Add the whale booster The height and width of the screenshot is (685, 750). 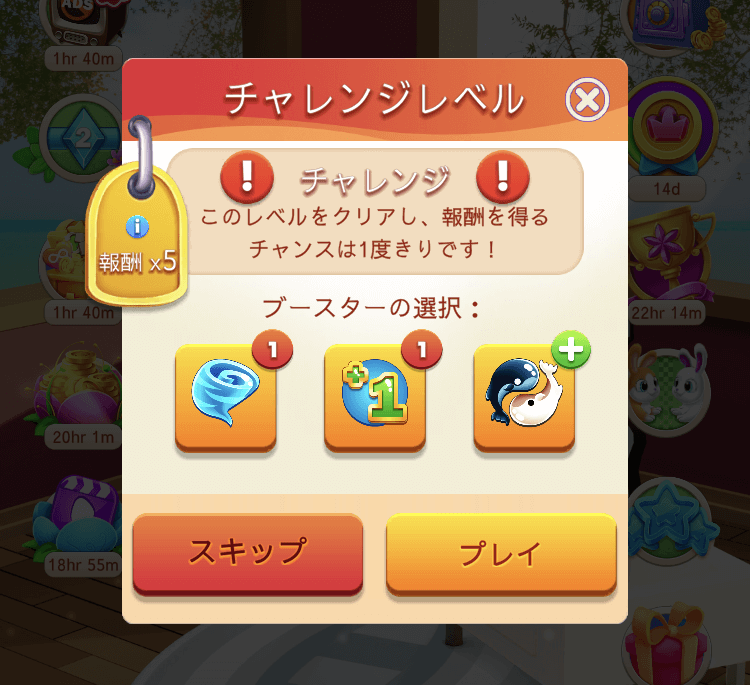click(x=524, y=395)
